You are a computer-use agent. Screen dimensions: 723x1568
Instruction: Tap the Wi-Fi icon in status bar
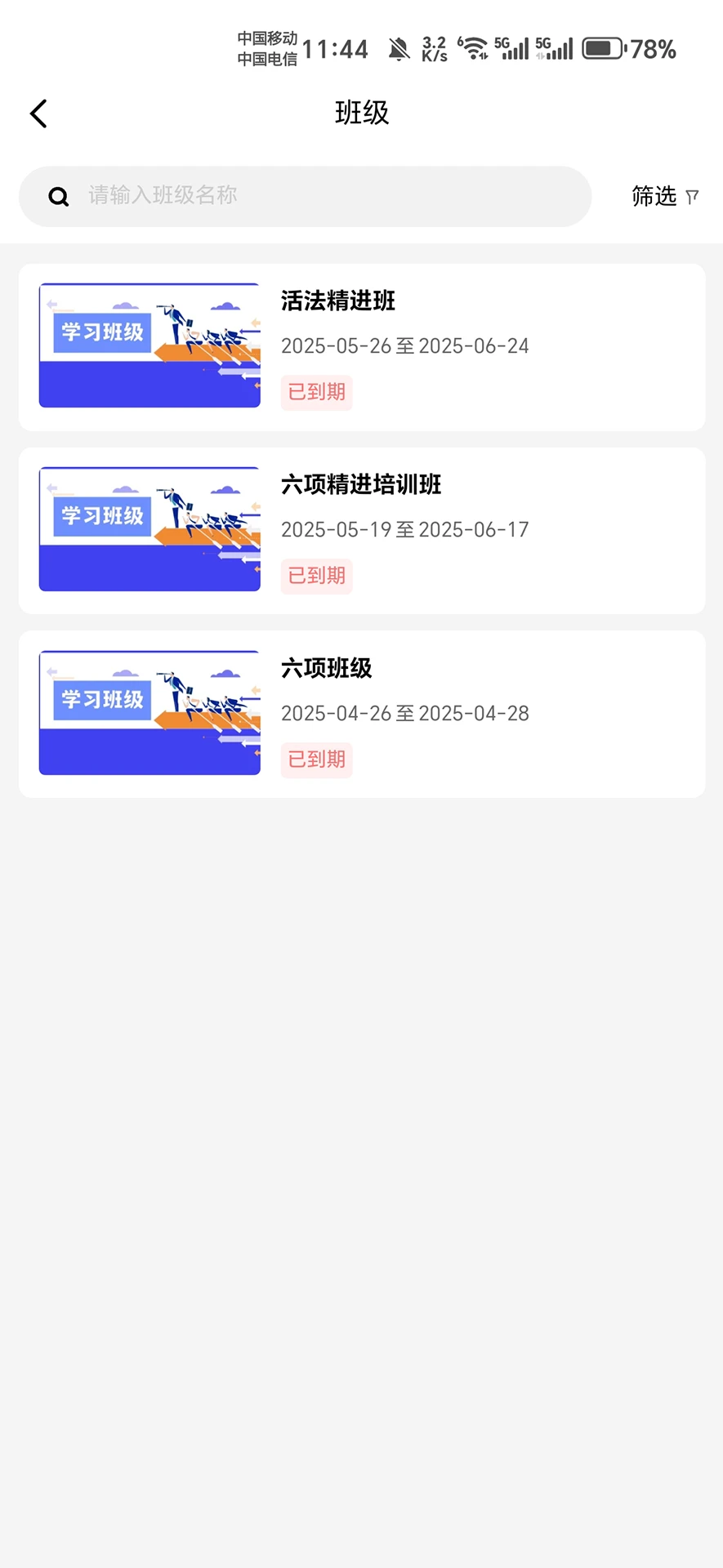pos(476,49)
